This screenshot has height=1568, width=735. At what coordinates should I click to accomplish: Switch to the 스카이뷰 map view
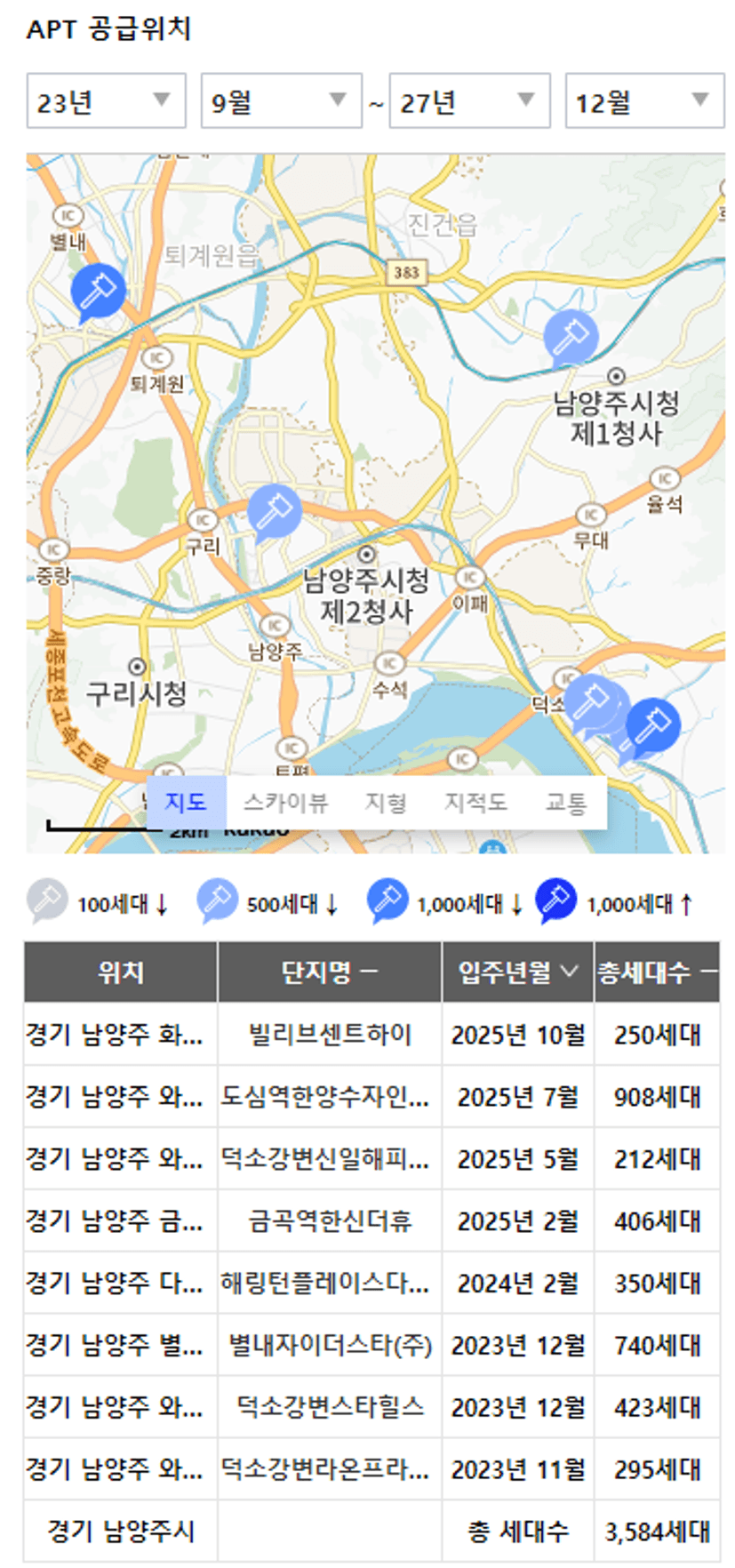tap(285, 802)
